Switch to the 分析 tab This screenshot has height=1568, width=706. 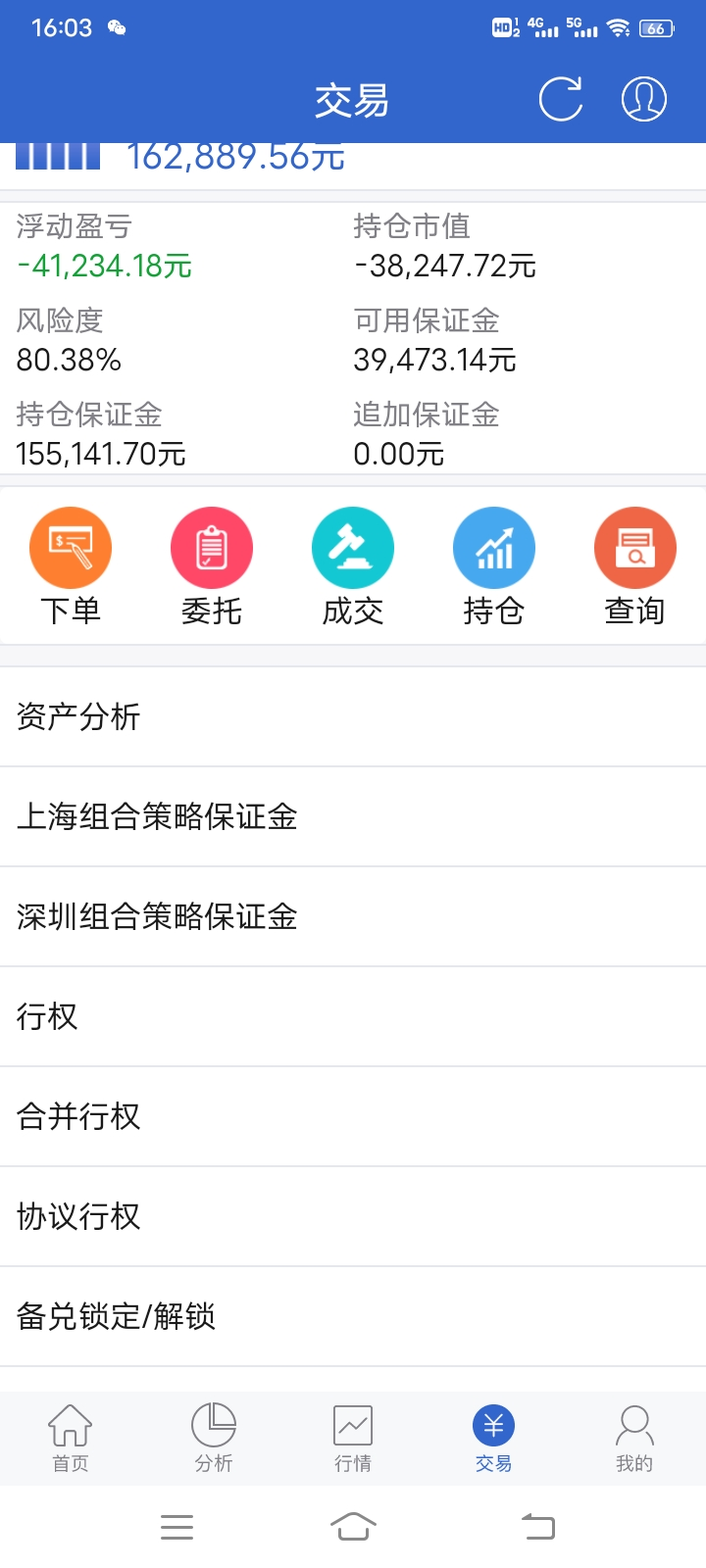click(x=213, y=1438)
